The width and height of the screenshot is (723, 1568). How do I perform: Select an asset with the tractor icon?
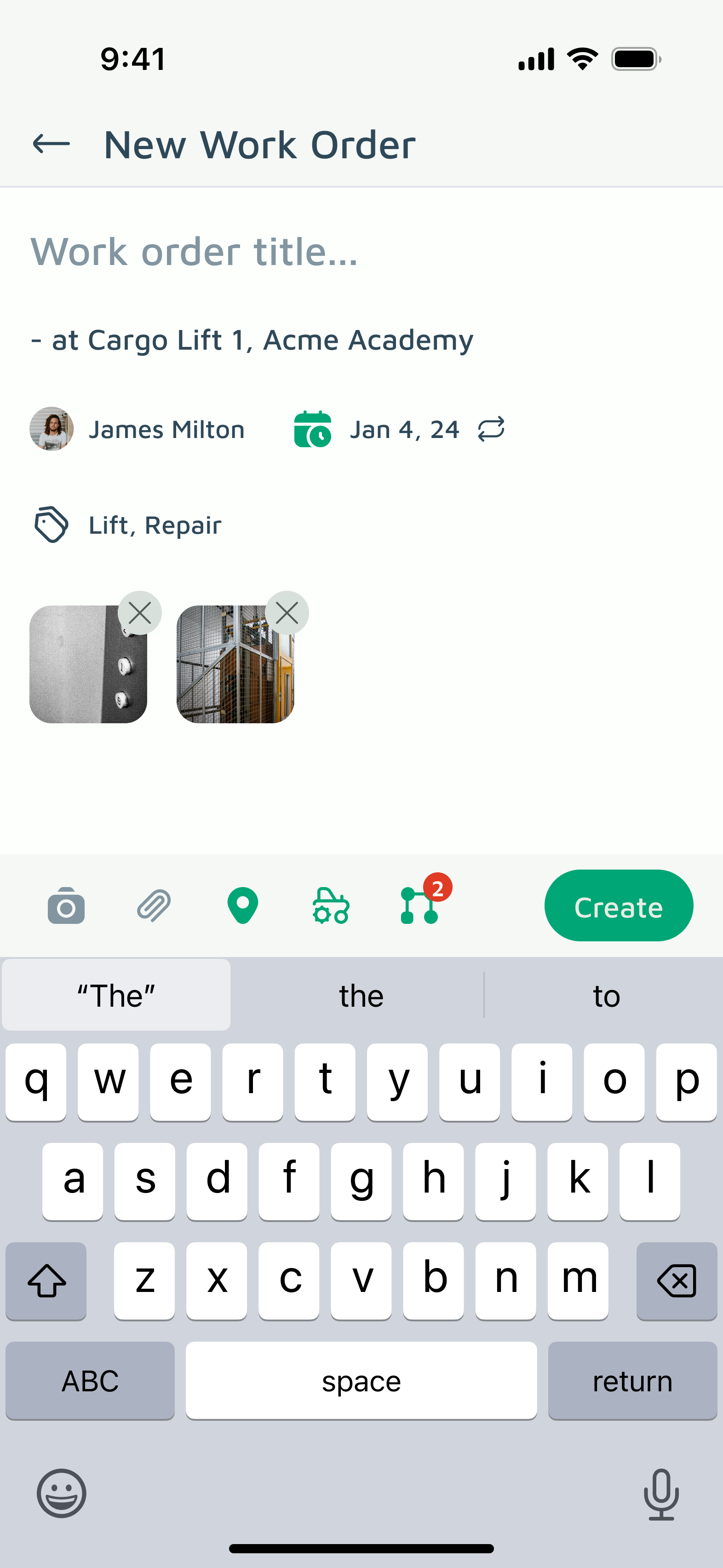[x=331, y=906]
